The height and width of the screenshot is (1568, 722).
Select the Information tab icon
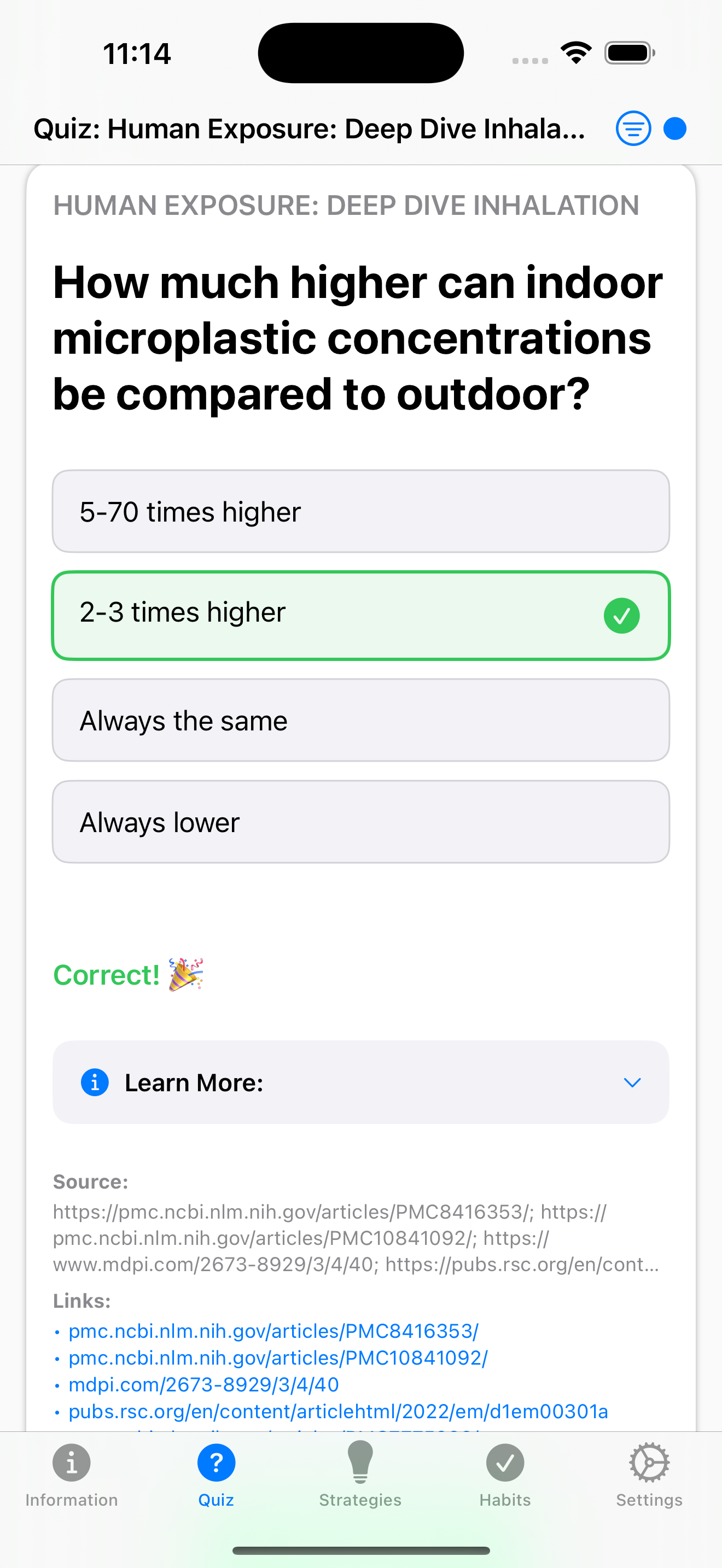pos(71,1462)
